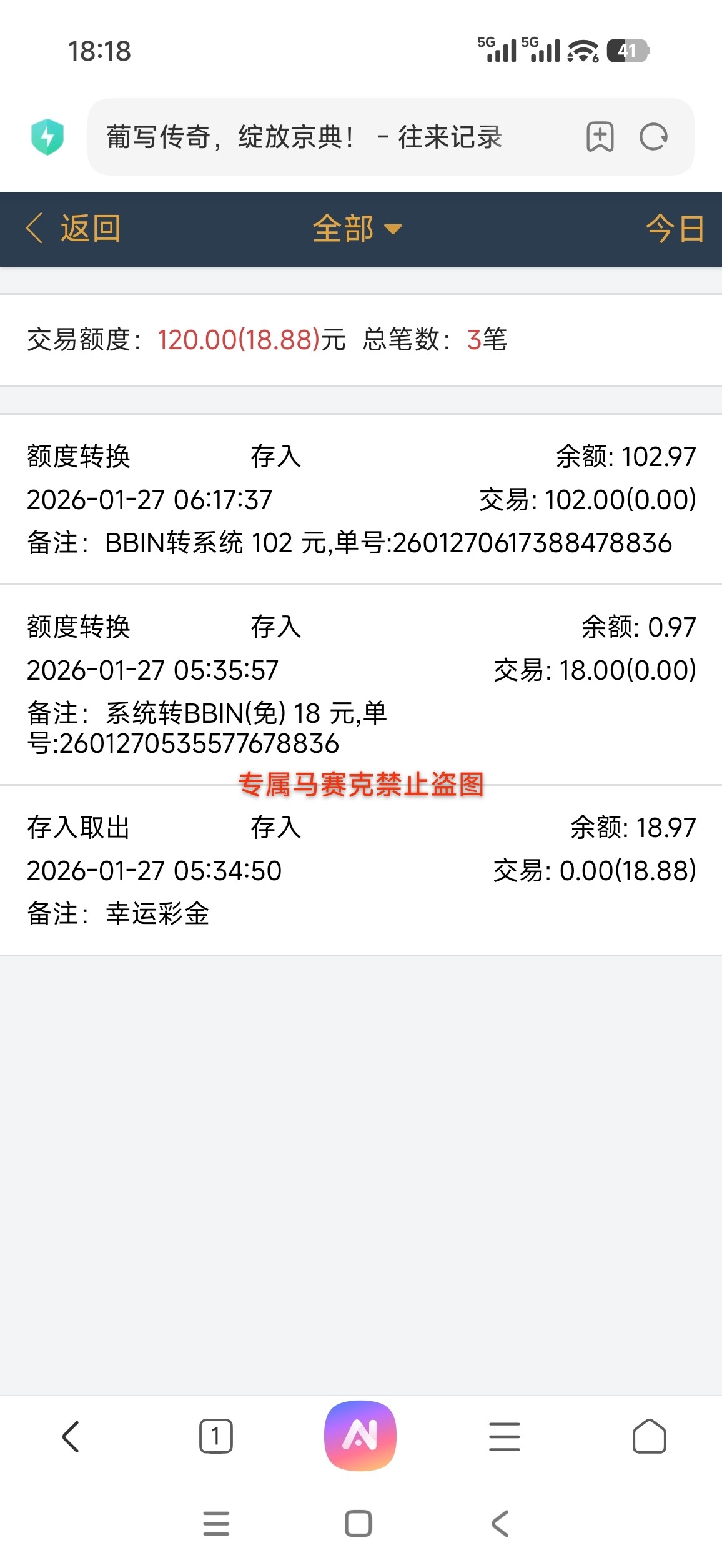The width and height of the screenshot is (722, 1568).
Task: Expand the 全部 filter dropdown
Action: (x=357, y=228)
